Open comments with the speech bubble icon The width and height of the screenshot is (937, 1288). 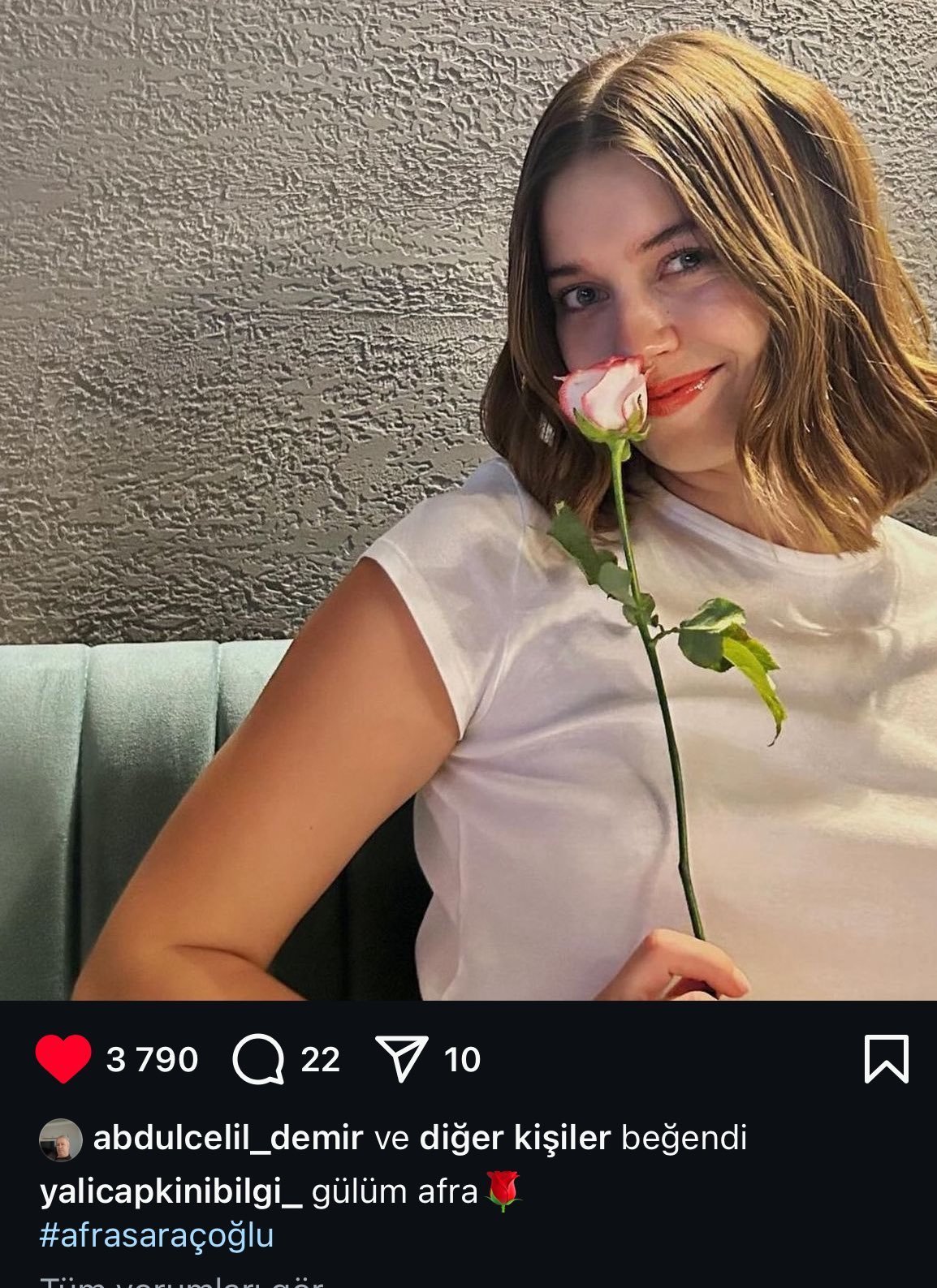tap(258, 1060)
